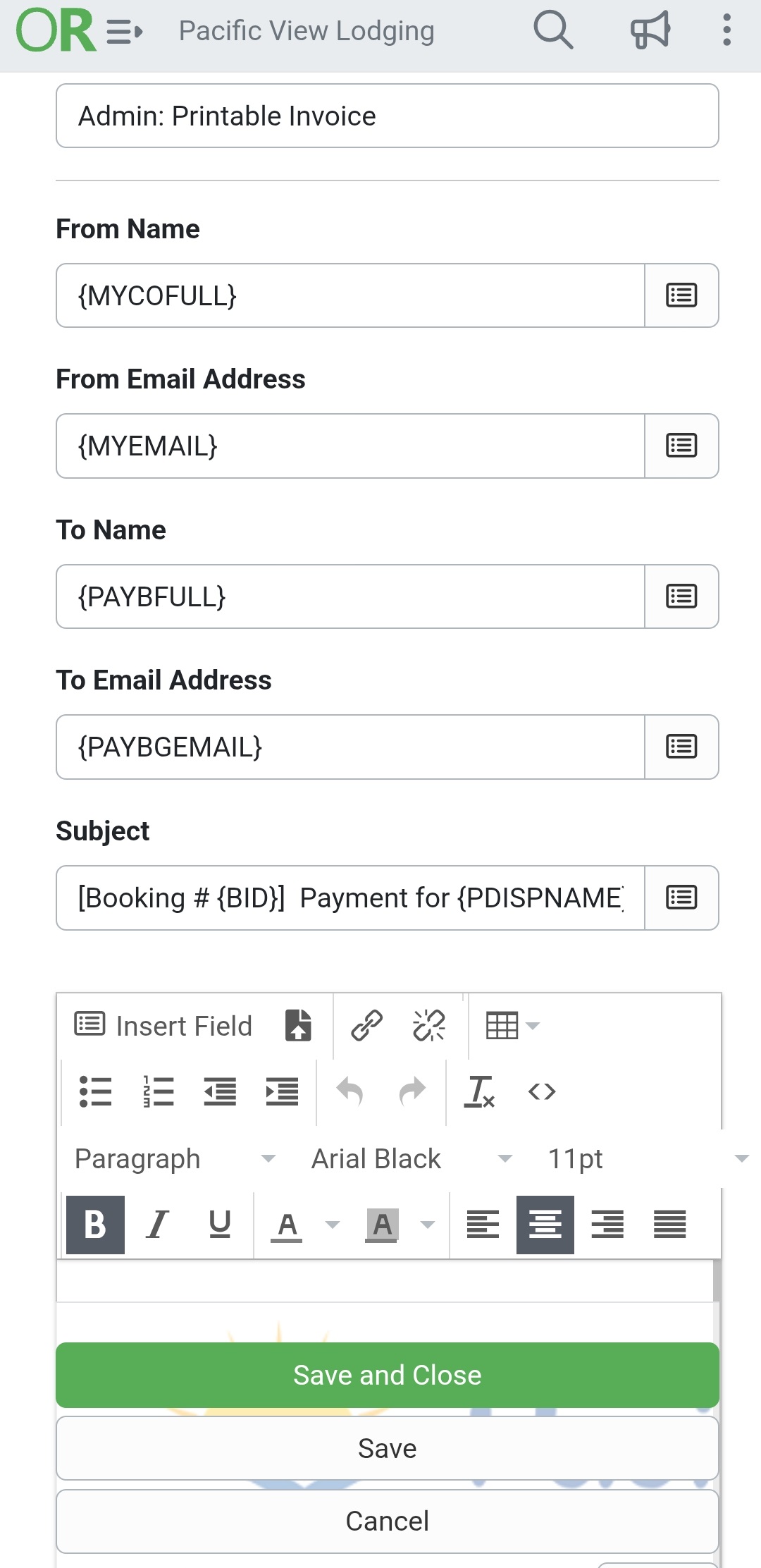The width and height of the screenshot is (761, 1568).
Task: Open the insert table dropdown
Action: tap(512, 1025)
